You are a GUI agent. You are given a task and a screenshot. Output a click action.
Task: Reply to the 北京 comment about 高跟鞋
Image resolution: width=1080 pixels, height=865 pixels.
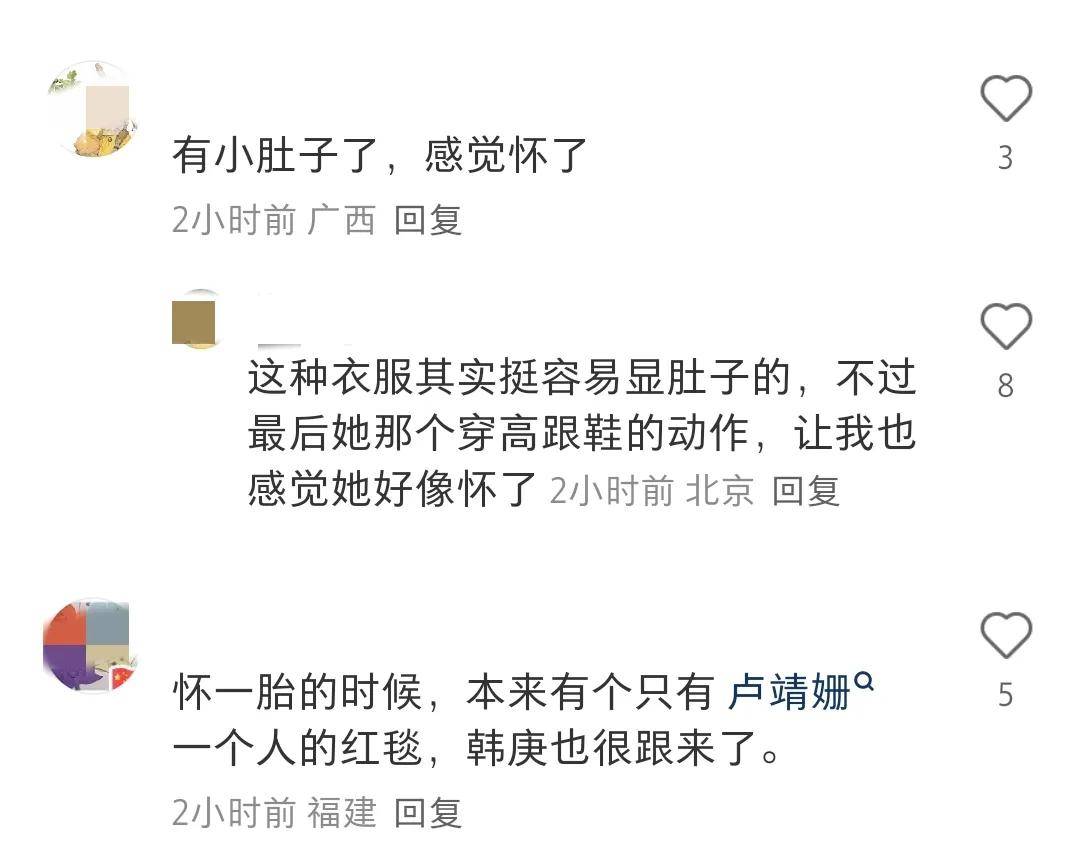(x=806, y=490)
